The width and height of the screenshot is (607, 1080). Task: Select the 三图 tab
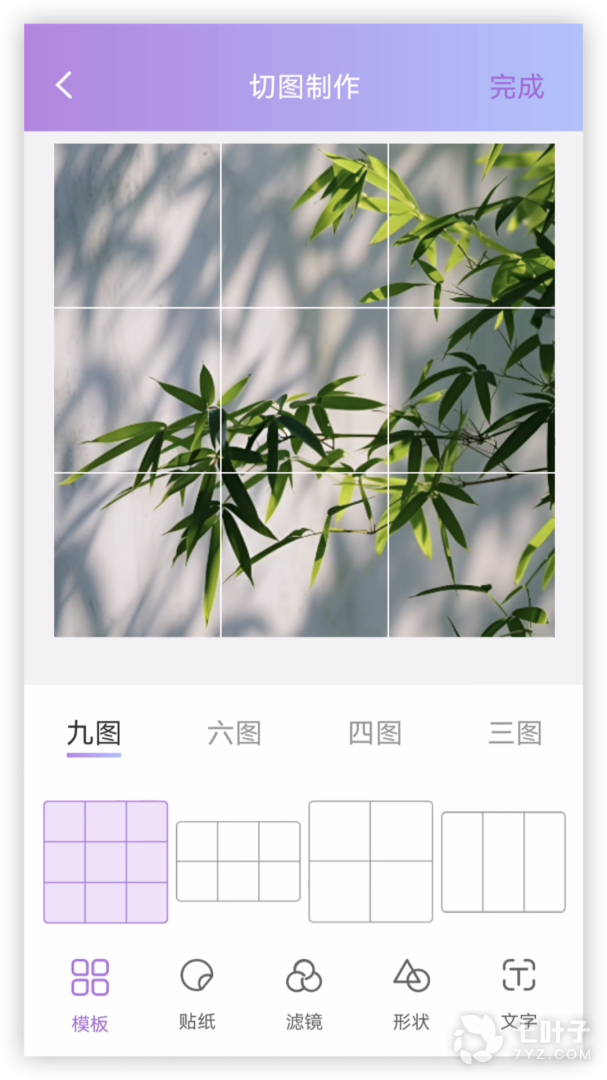point(515,734)
